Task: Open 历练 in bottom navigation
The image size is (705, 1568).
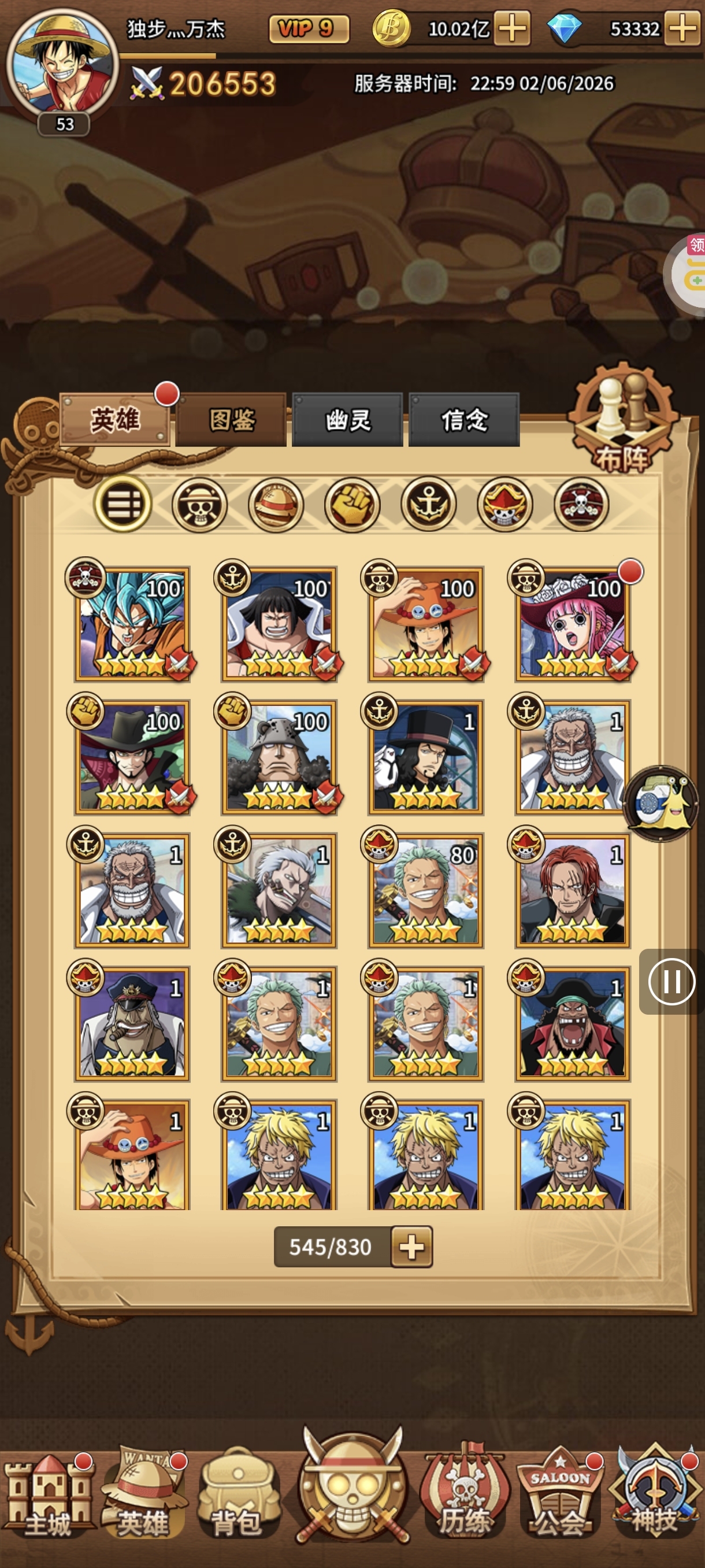Action: coord(465,1495)
